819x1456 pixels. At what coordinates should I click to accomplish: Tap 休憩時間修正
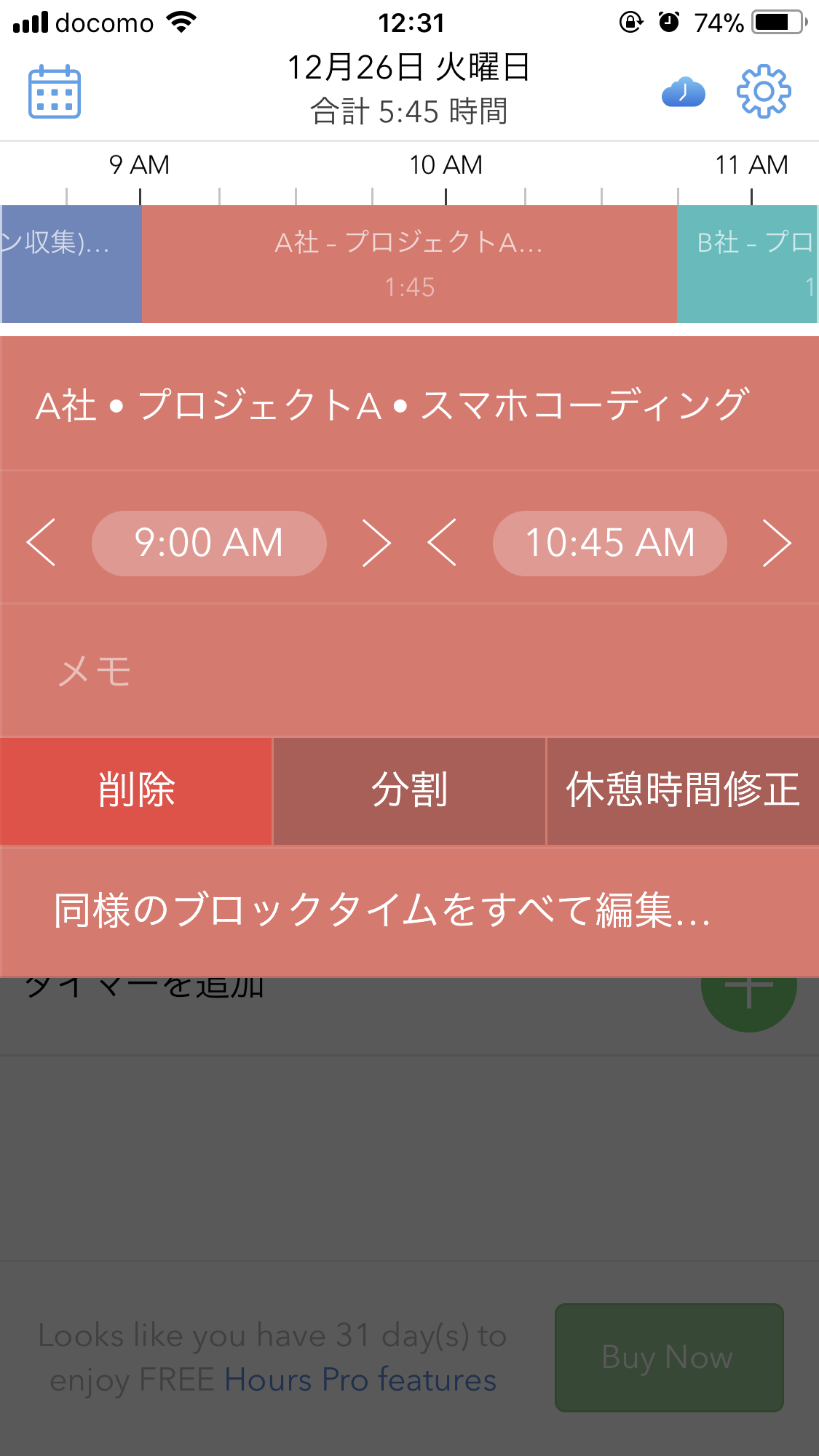point(683,791)
